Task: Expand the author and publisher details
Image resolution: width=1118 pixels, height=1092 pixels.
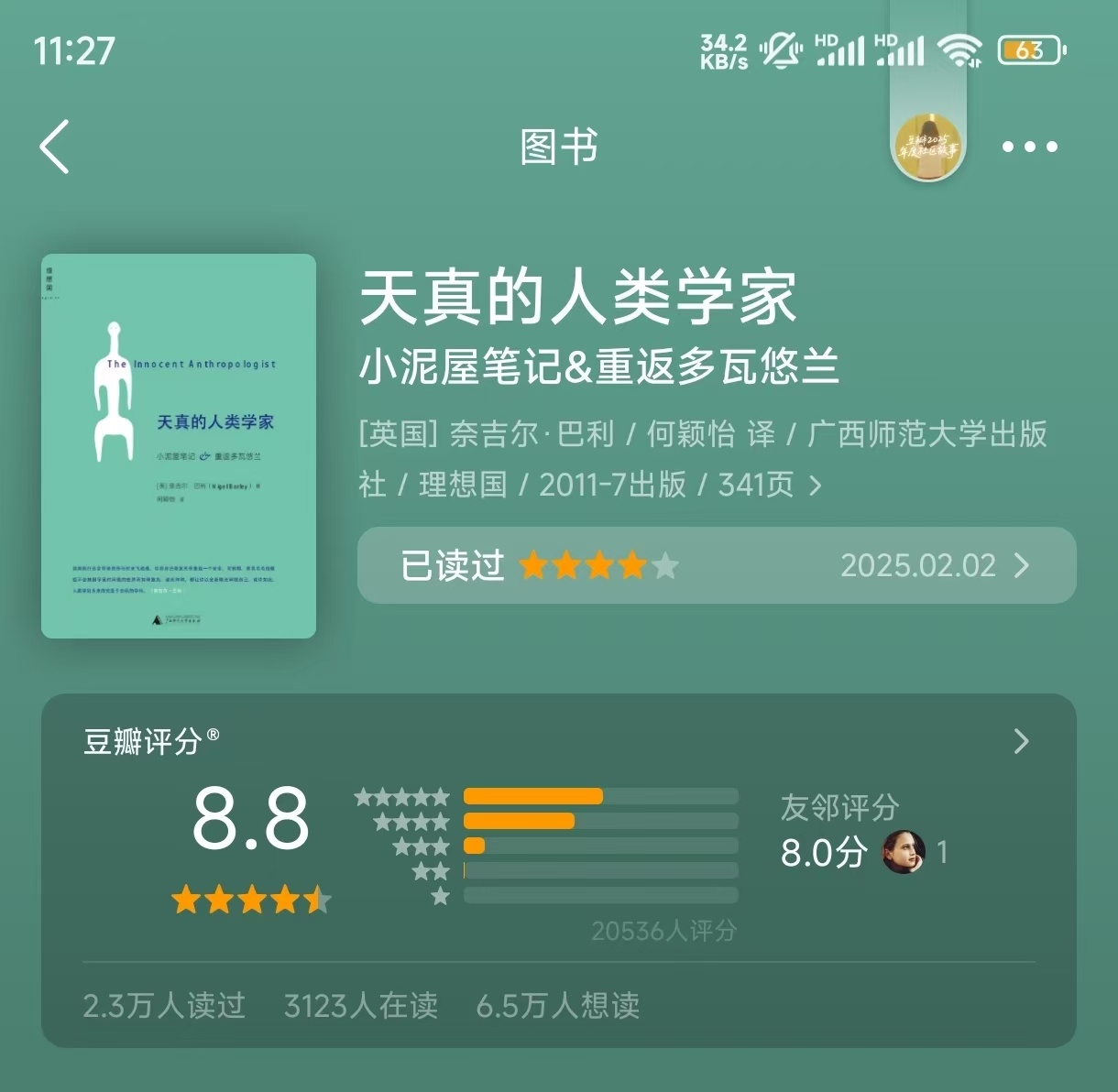Action: [x=815, y=486]
